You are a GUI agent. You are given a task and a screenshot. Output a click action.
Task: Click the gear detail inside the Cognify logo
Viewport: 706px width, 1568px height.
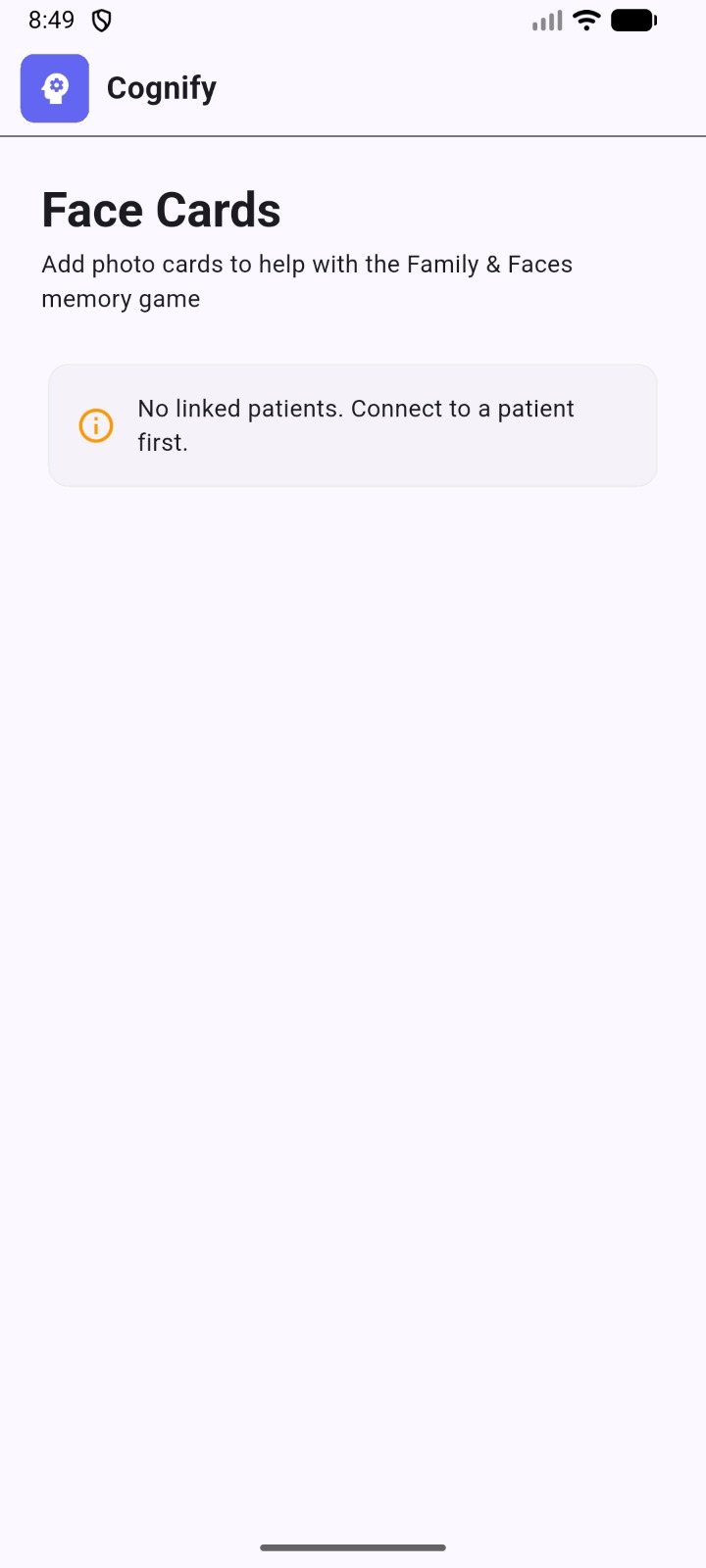point(57,86)
